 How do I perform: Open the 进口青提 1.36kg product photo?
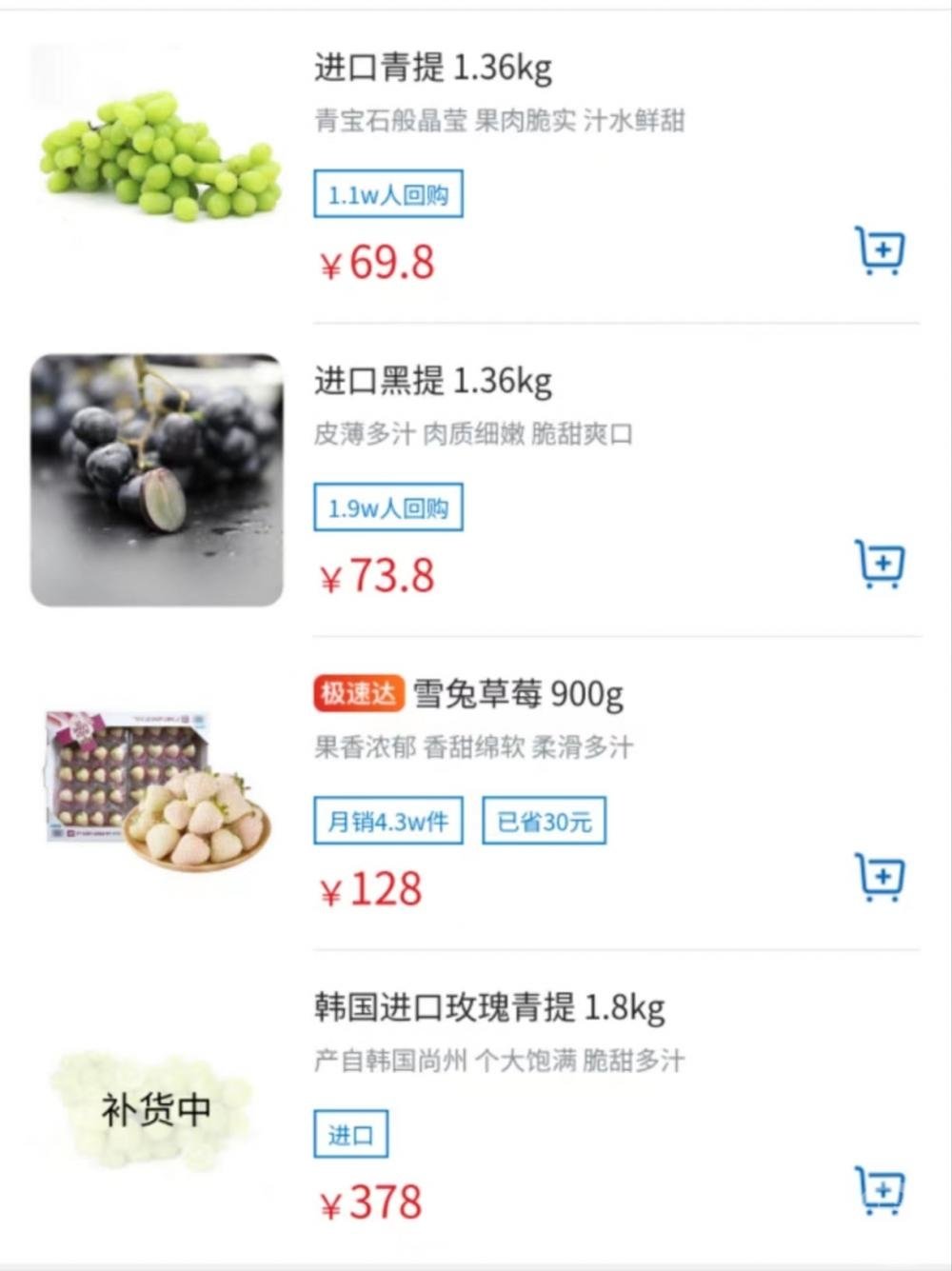(x=157, y=157)
